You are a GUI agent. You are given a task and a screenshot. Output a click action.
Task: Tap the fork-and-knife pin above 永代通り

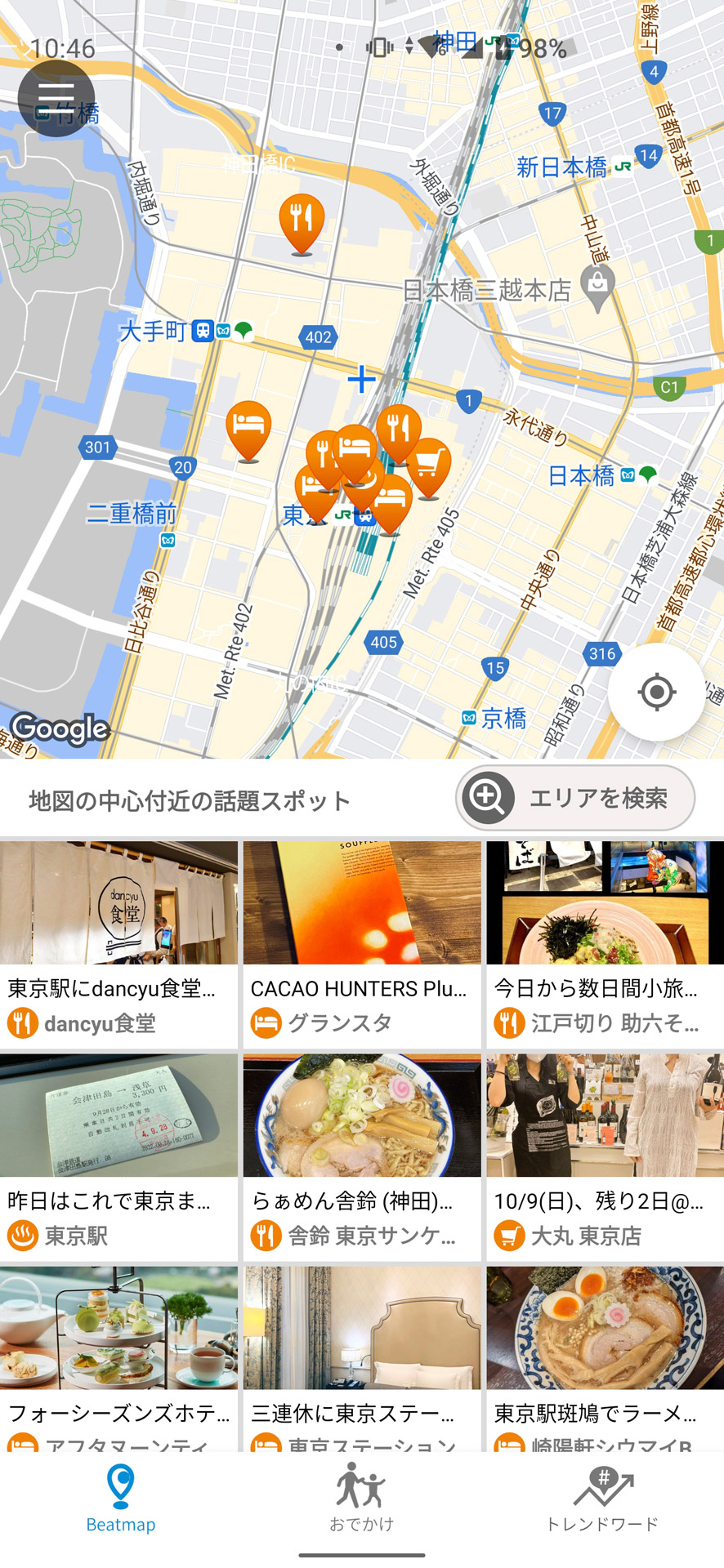coord(400,426)
